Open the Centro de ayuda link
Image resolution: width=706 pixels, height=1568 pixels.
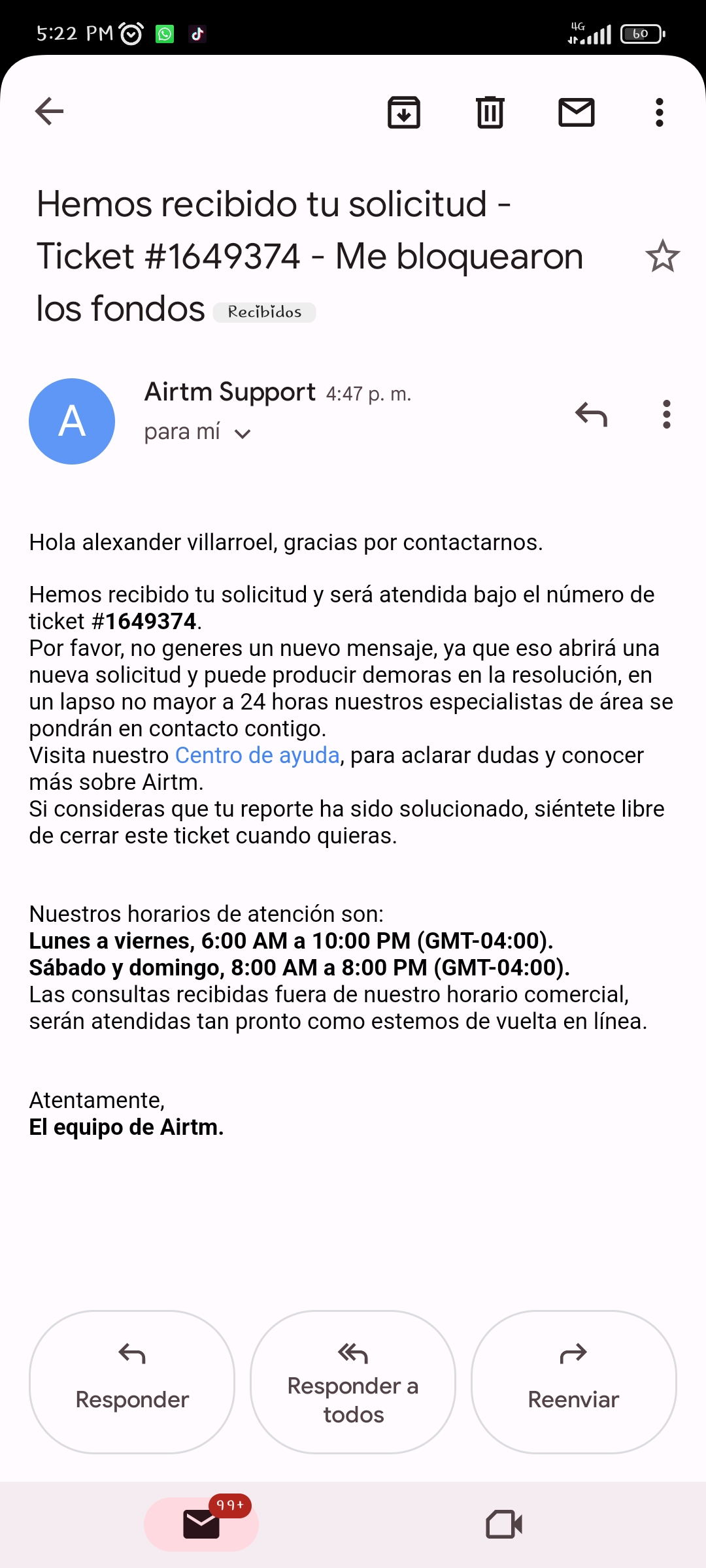[x=257, y=755]
